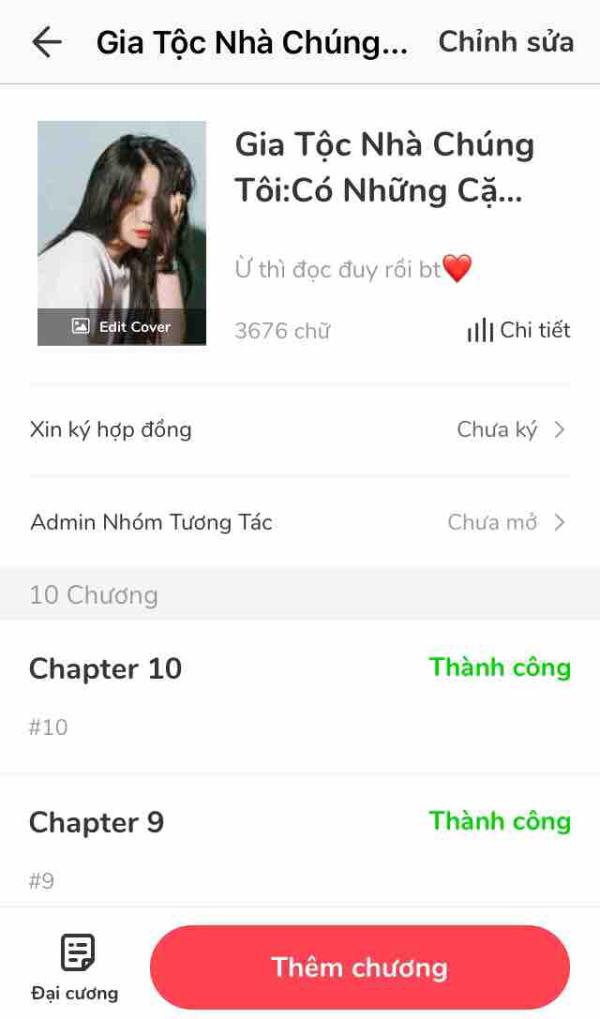Open Chi tiết statistics
600x1019 pixels.
click(x=519, y=331)
